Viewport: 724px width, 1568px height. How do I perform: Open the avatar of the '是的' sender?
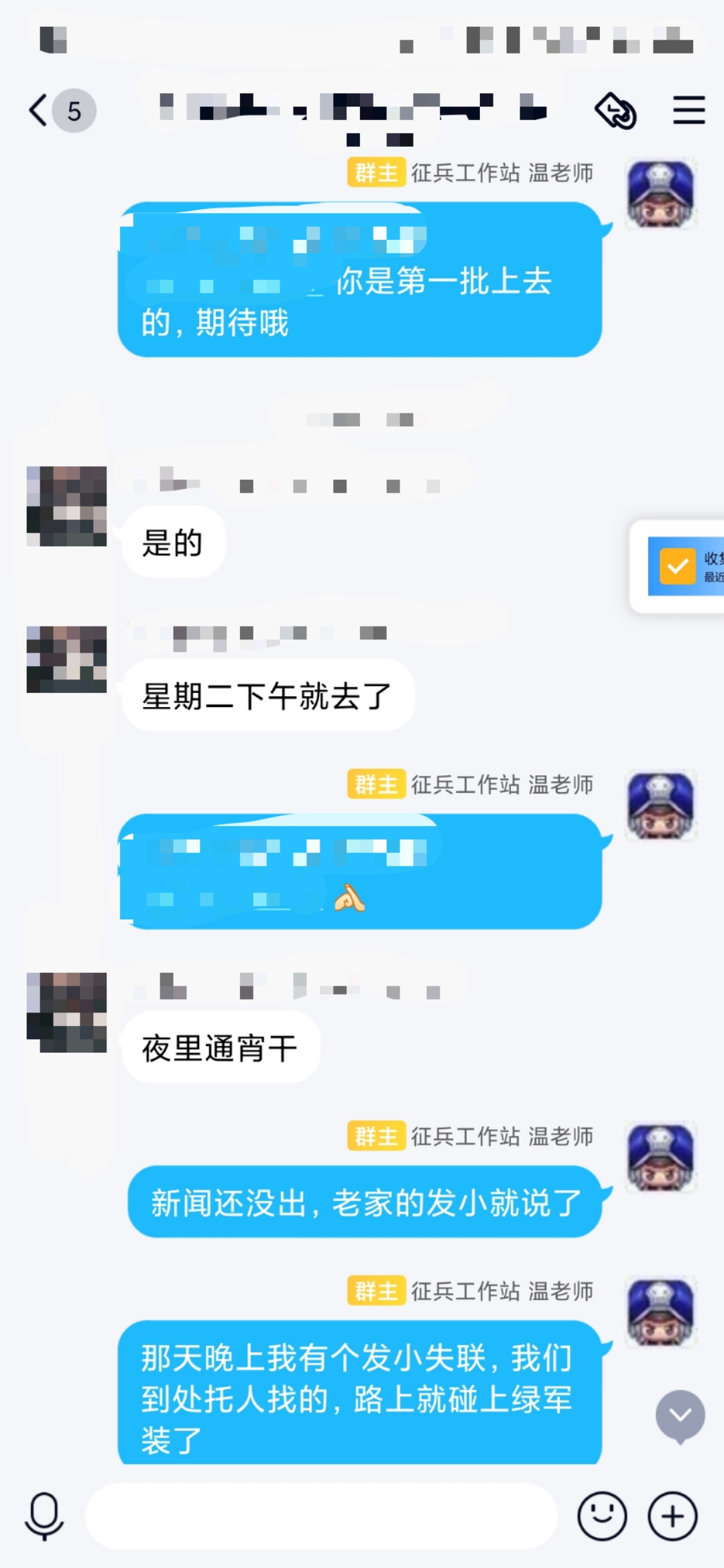coord(66,507)
